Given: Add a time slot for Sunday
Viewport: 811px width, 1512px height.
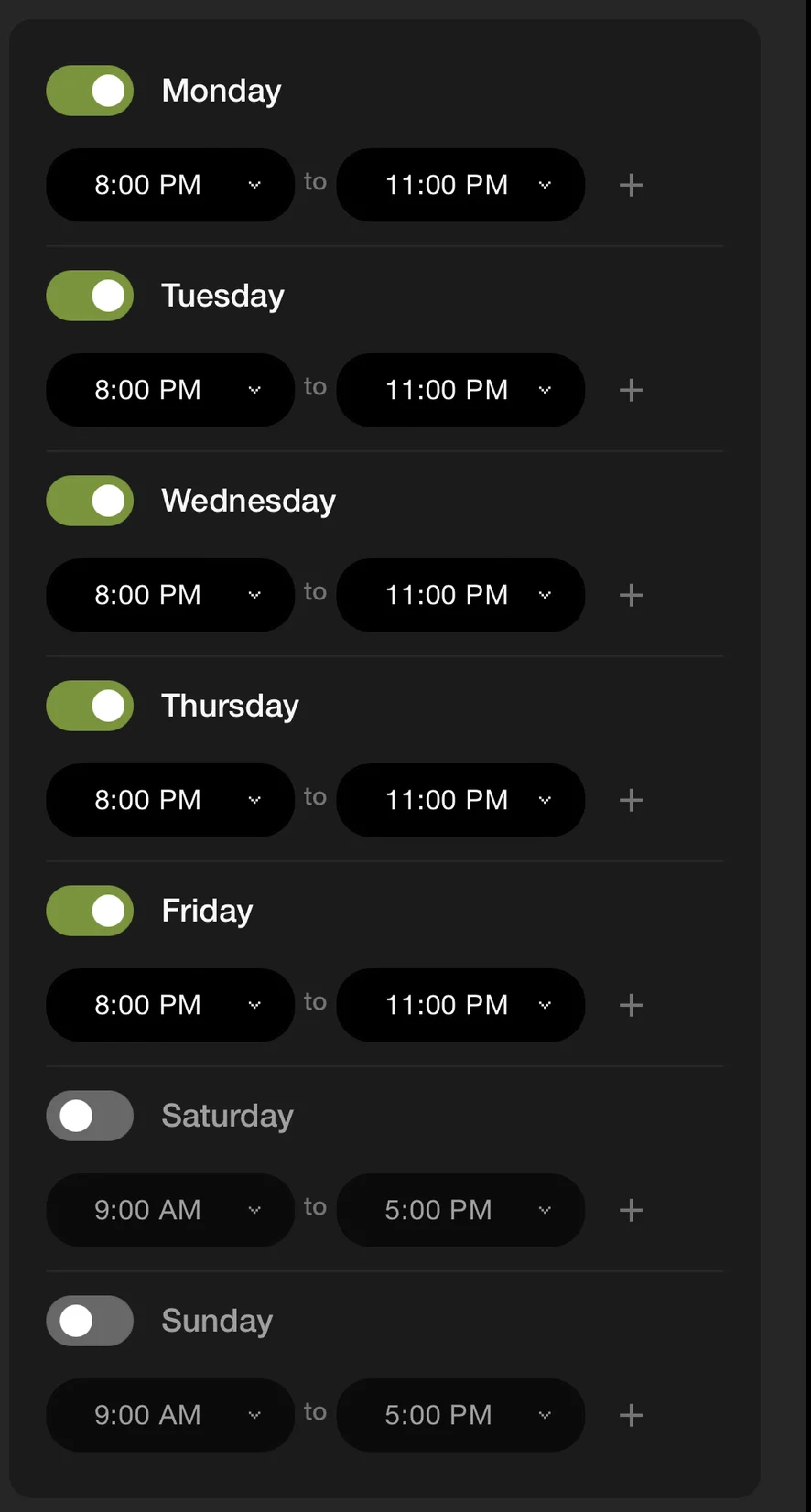Looking at the screenshot, I should (631, 1415).
